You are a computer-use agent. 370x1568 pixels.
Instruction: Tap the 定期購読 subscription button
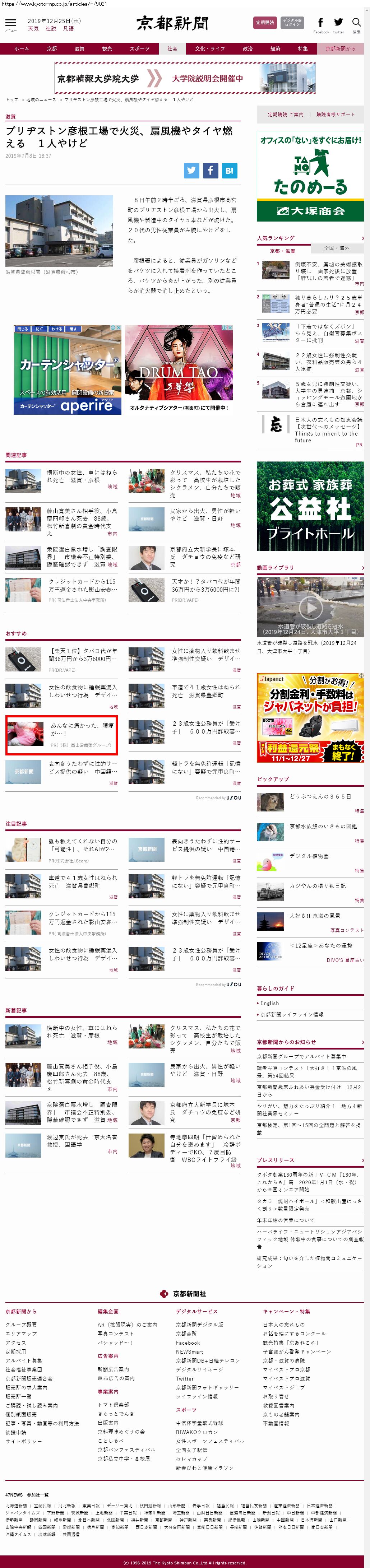pos(264,23)
